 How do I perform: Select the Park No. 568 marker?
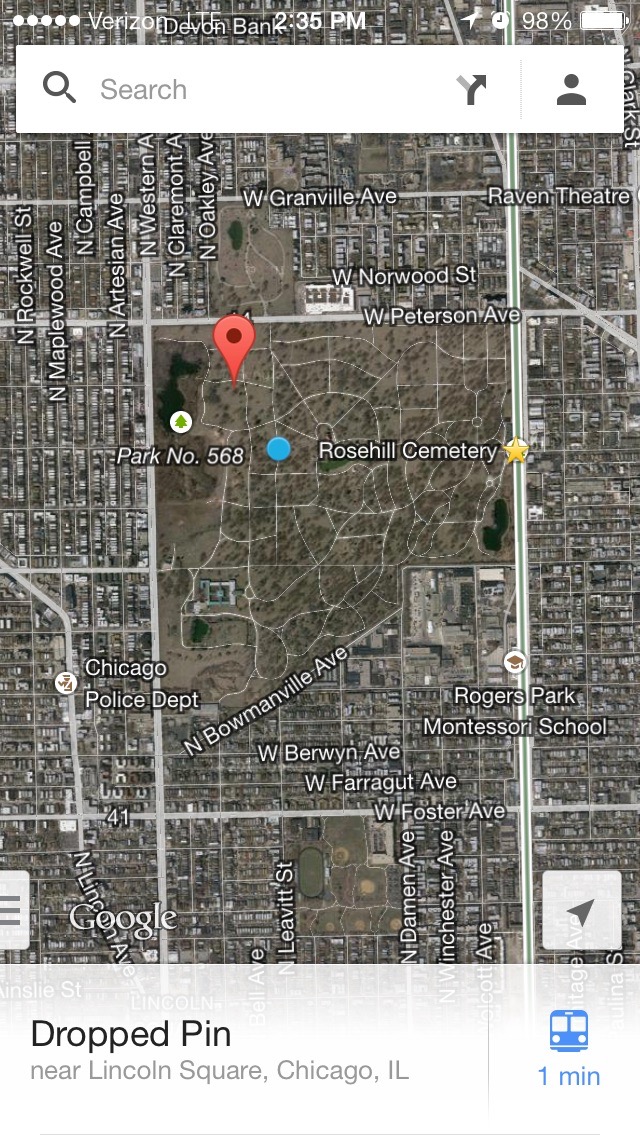point(180,422)
